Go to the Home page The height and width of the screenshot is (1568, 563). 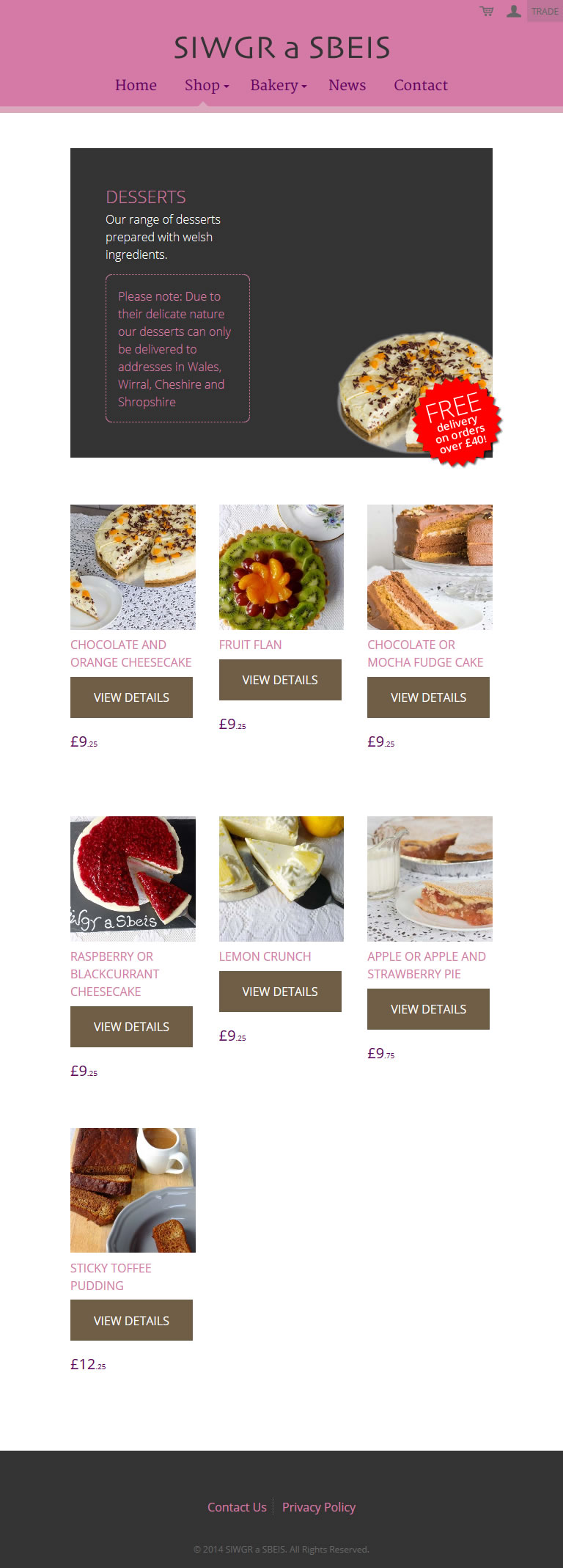point(136,85)
